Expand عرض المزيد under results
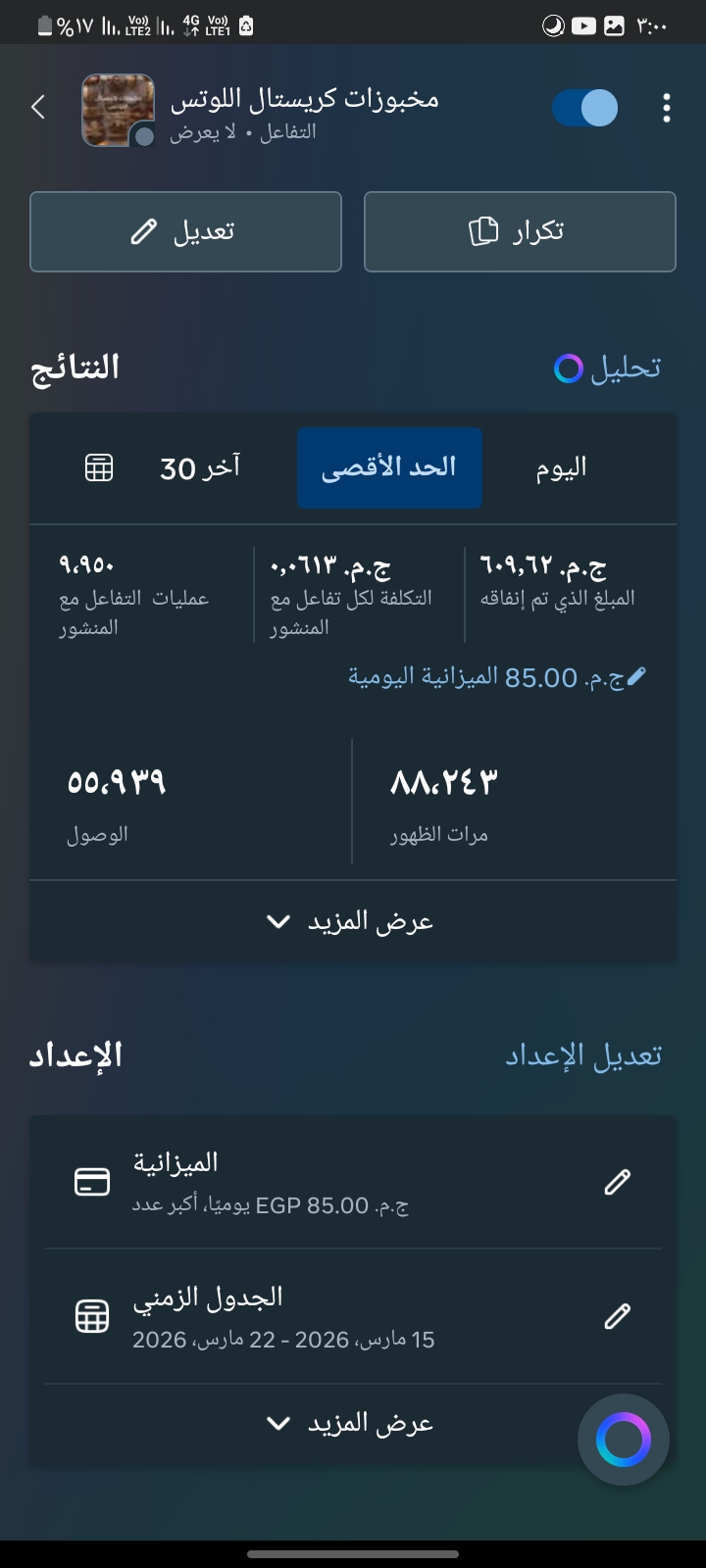The height and width of the screenshot is (1568, 706). point(352,921)
